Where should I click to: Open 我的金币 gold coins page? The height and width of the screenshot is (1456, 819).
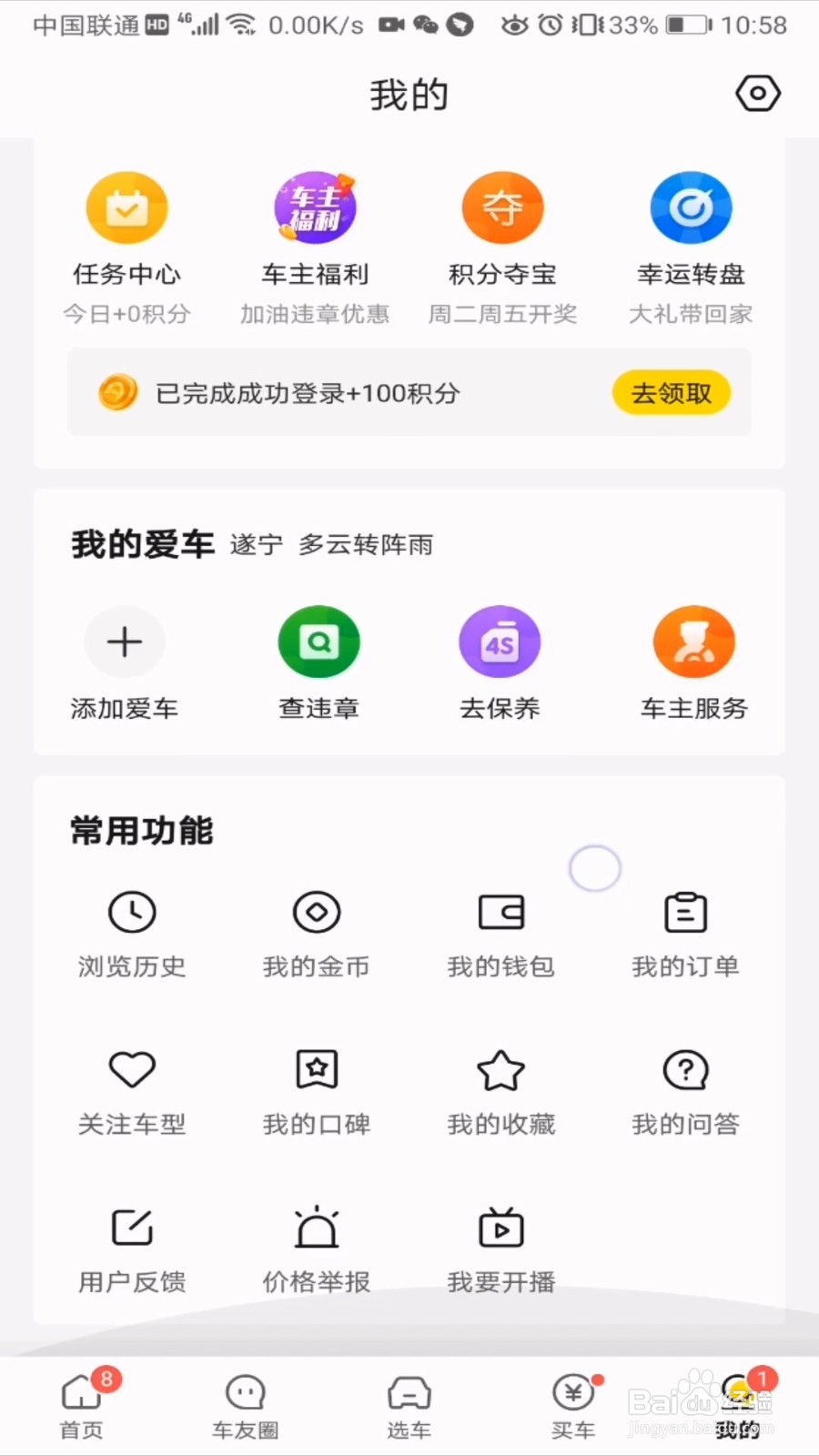point(316,933)
